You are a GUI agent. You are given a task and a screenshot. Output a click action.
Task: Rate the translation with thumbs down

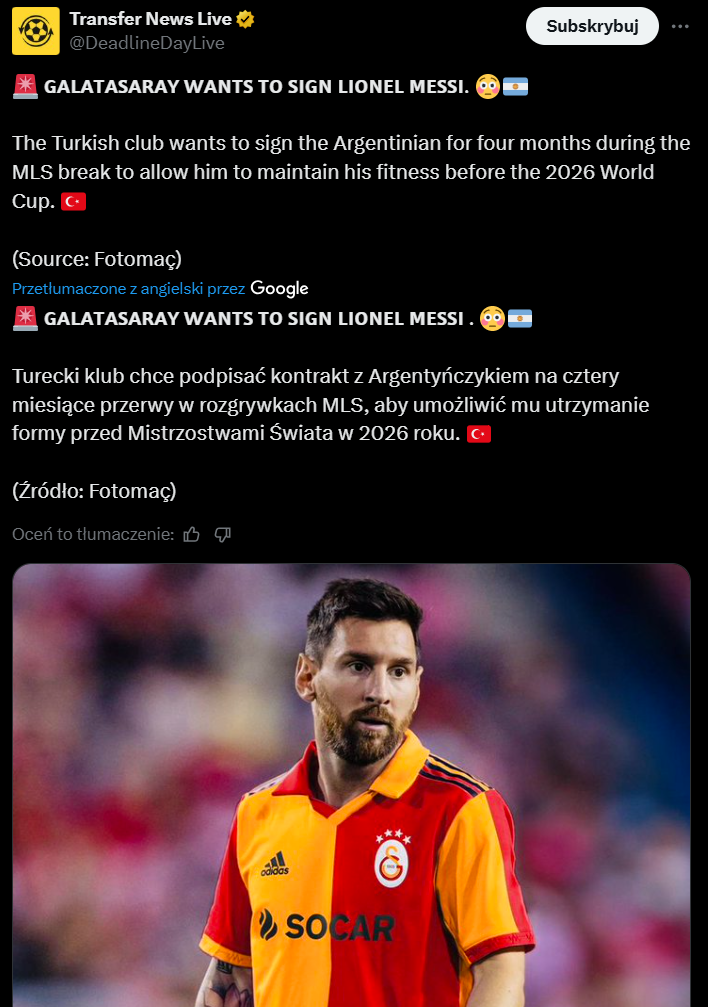pos(223,535)
